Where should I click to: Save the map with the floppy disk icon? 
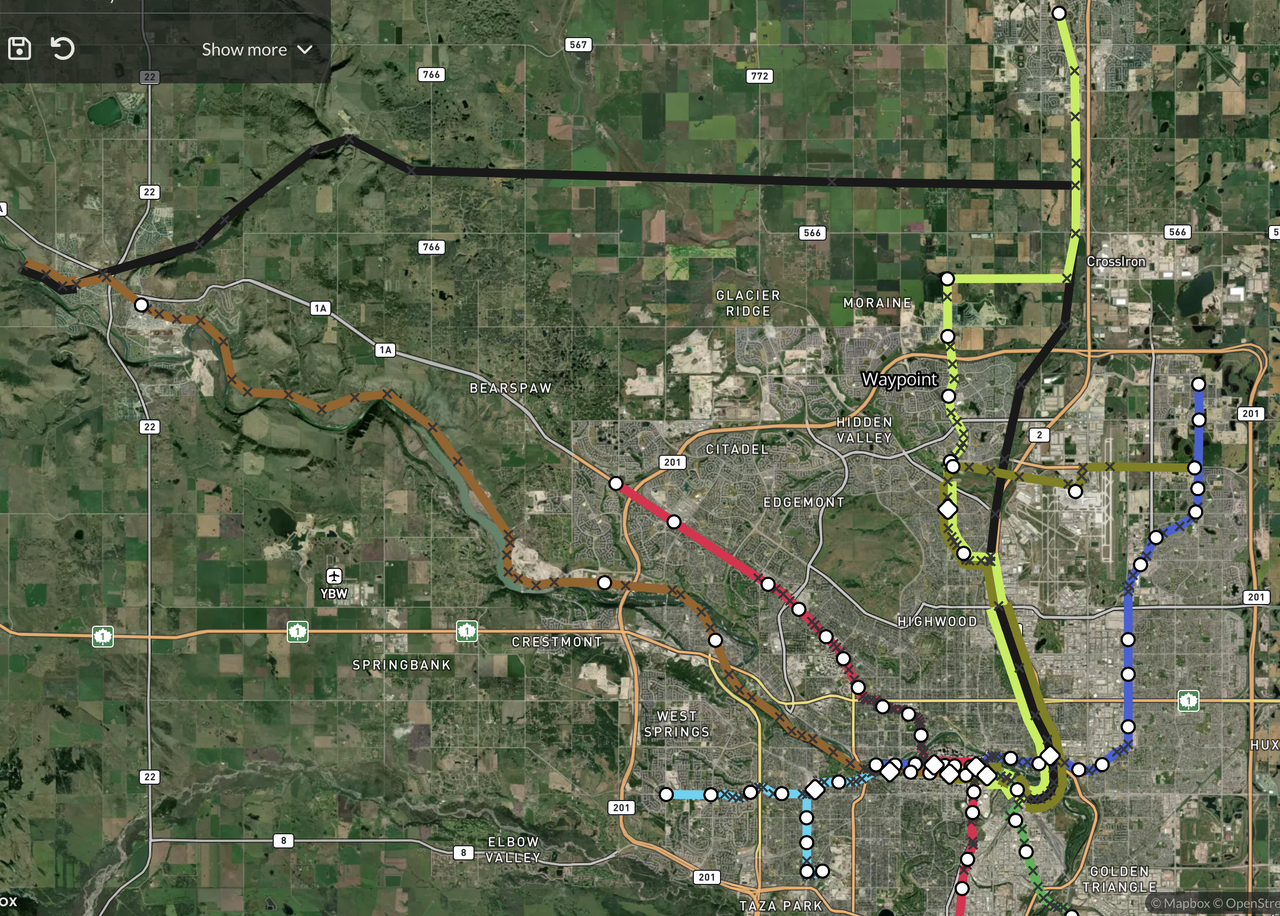20,48
